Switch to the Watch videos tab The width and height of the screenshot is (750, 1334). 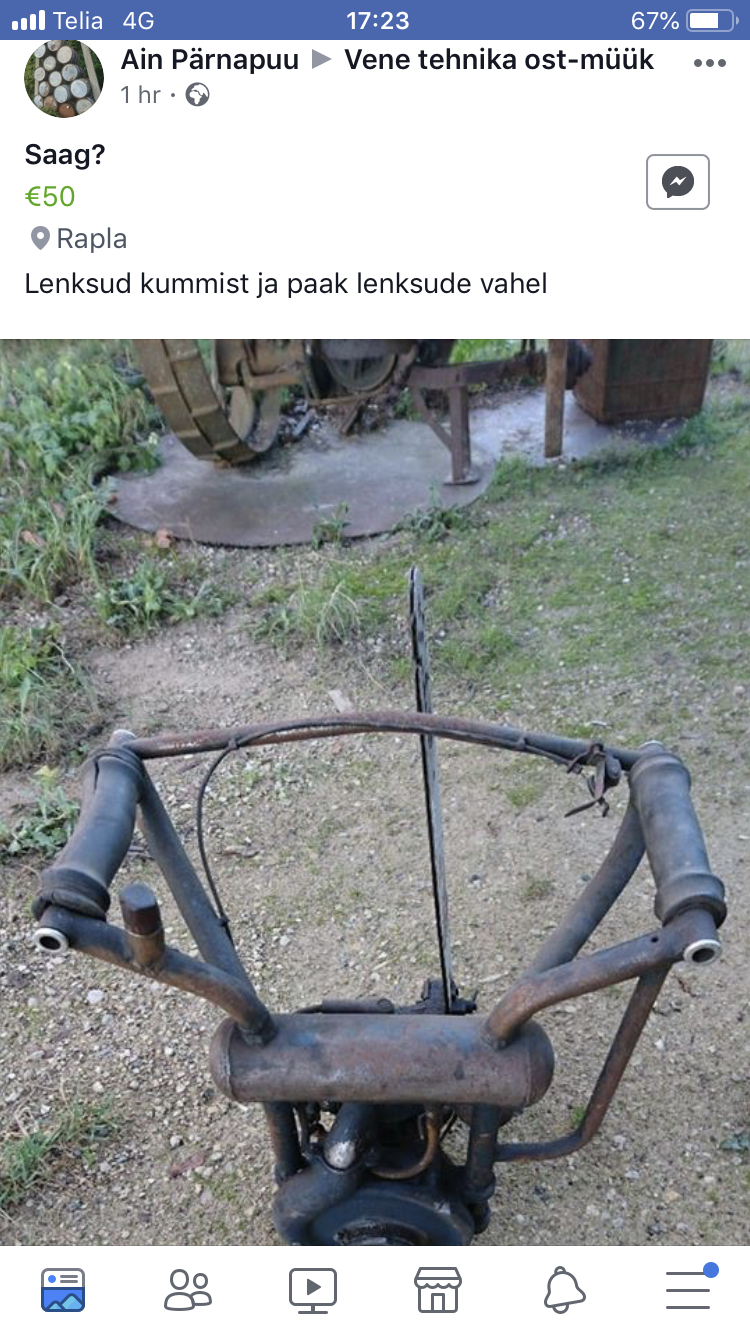[313, 1289]
